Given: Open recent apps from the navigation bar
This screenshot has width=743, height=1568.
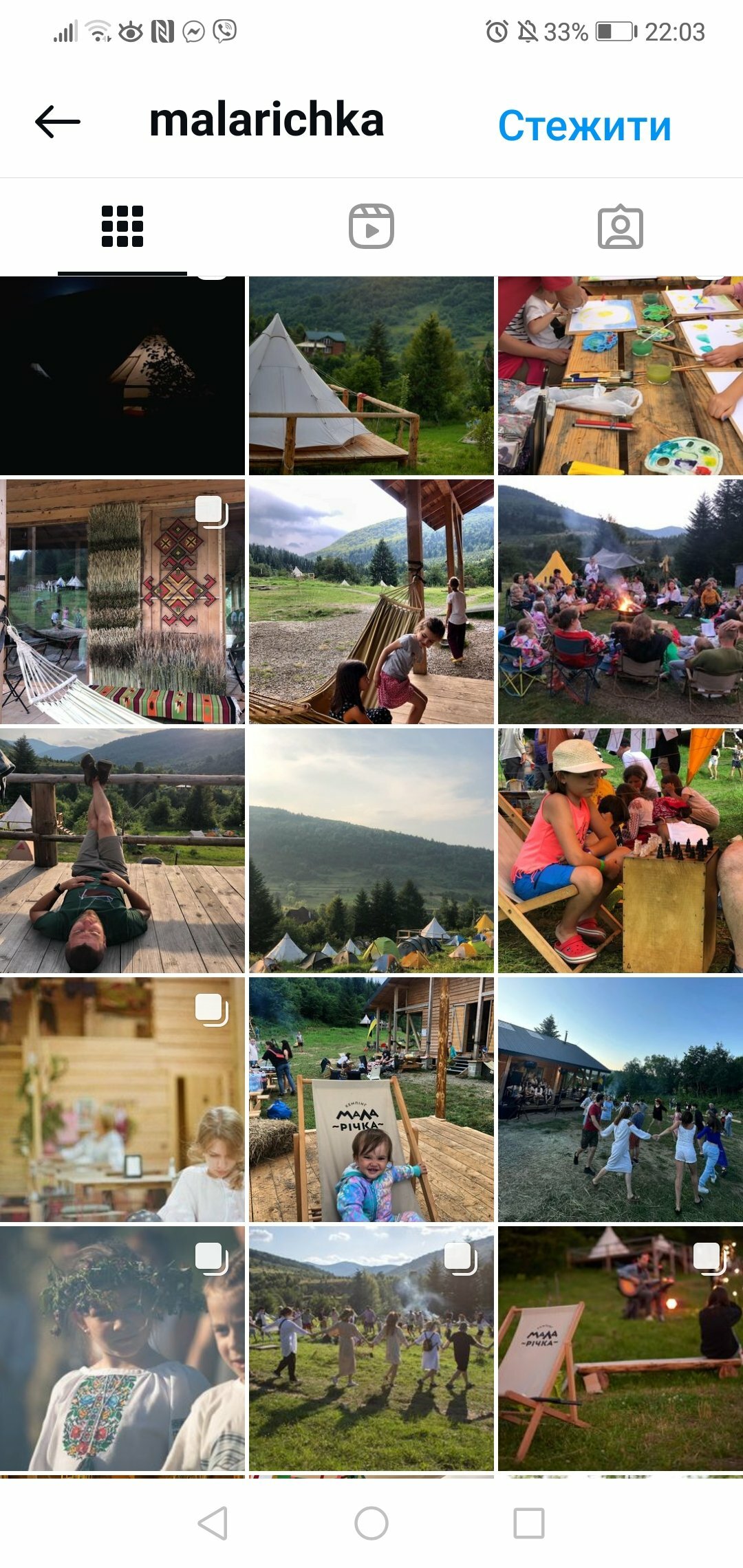Looking at the screenshot, I should (529, 1523).
